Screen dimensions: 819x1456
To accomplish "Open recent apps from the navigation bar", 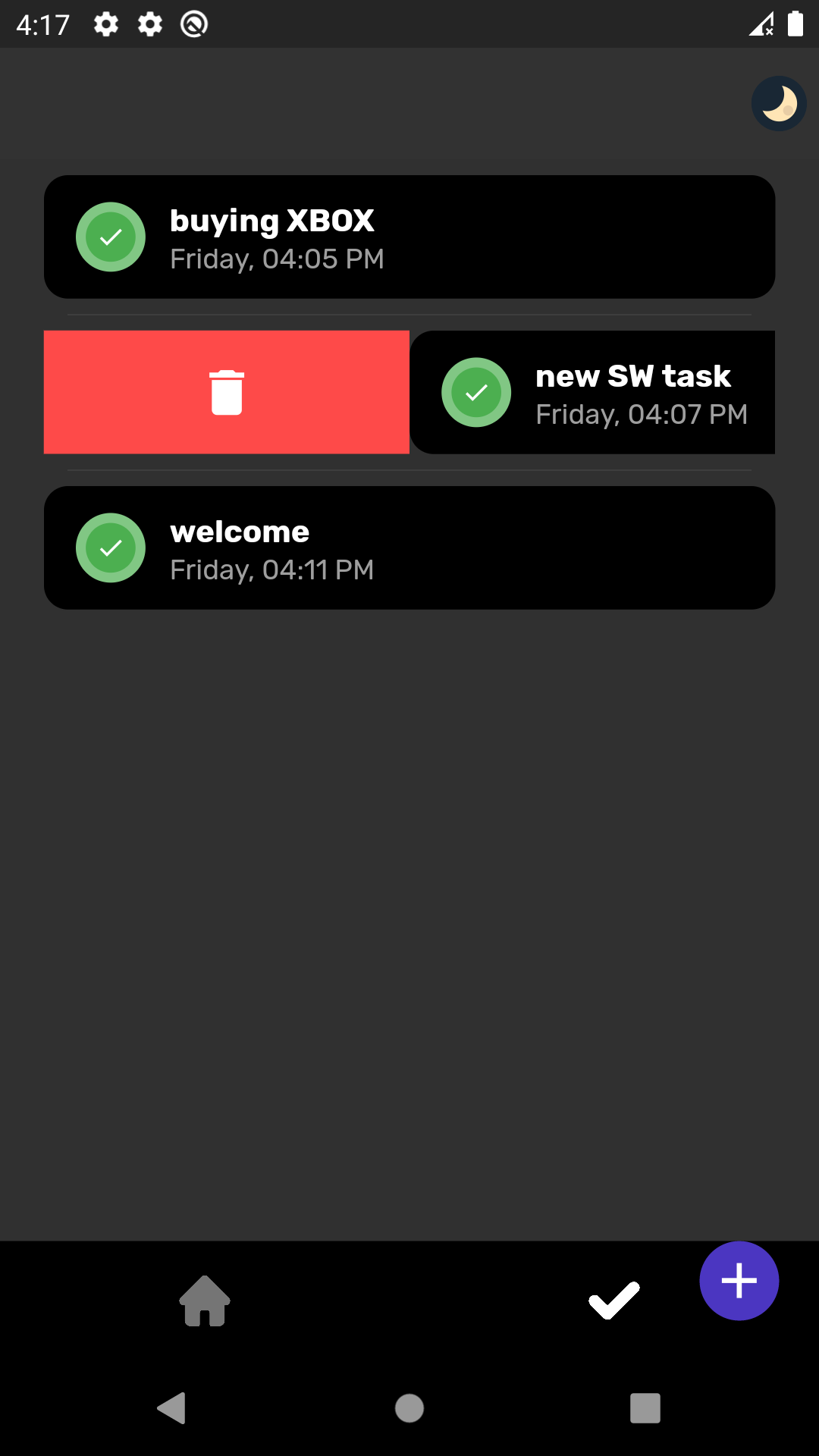I will coord(645,1408).
